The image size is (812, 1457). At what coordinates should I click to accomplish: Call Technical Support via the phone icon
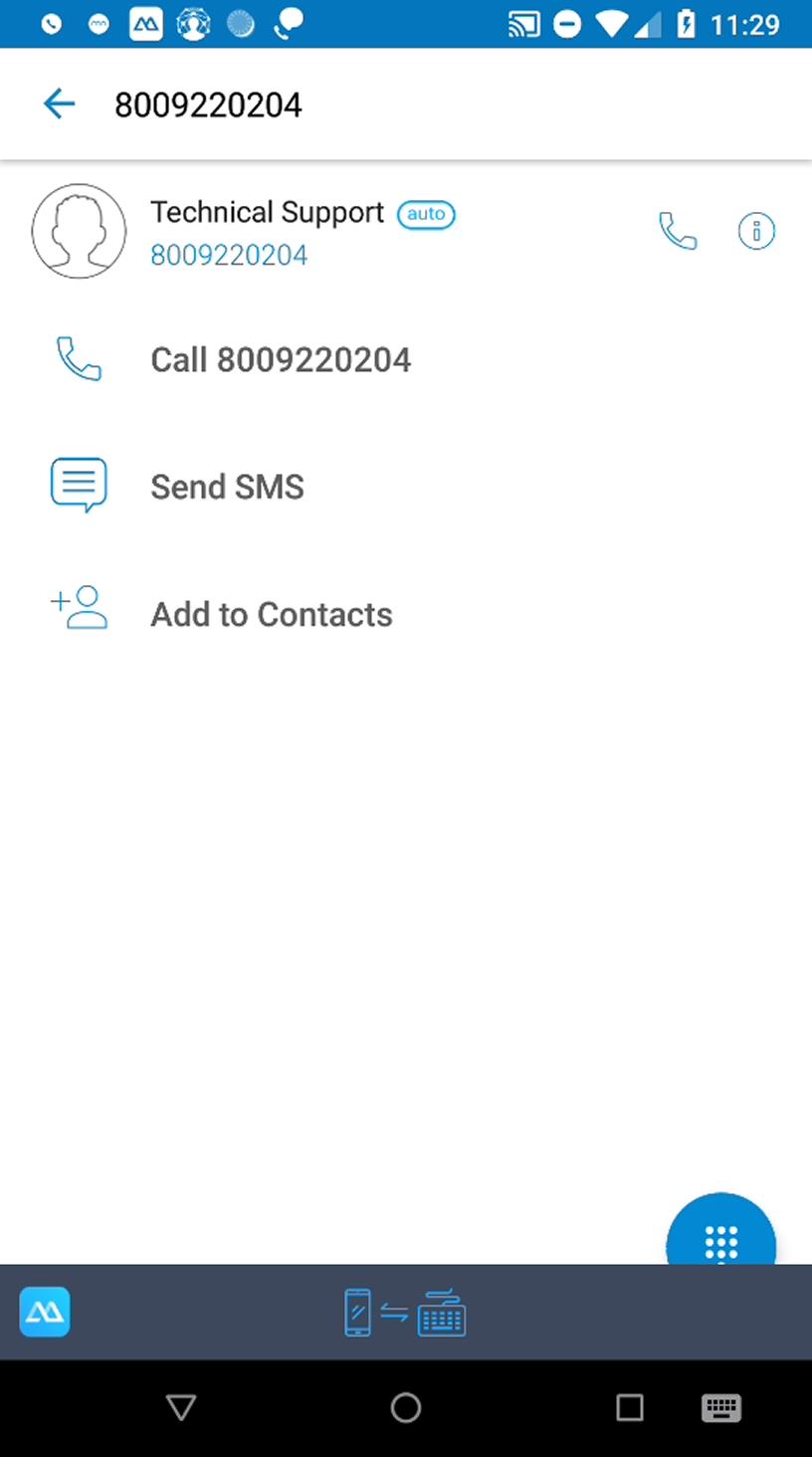point(678,231)
